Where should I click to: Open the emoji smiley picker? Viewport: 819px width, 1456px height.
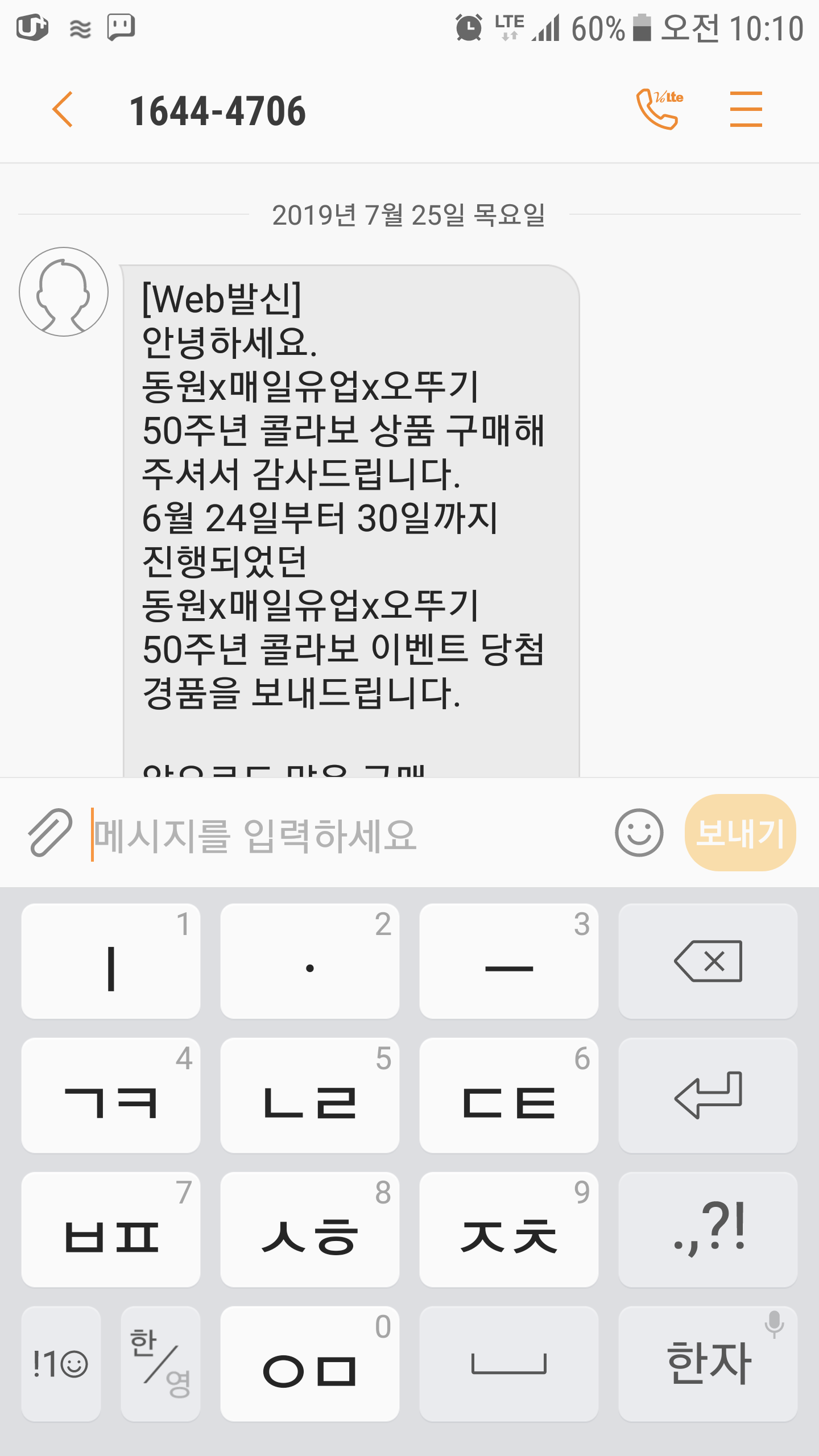coord(639,833)
